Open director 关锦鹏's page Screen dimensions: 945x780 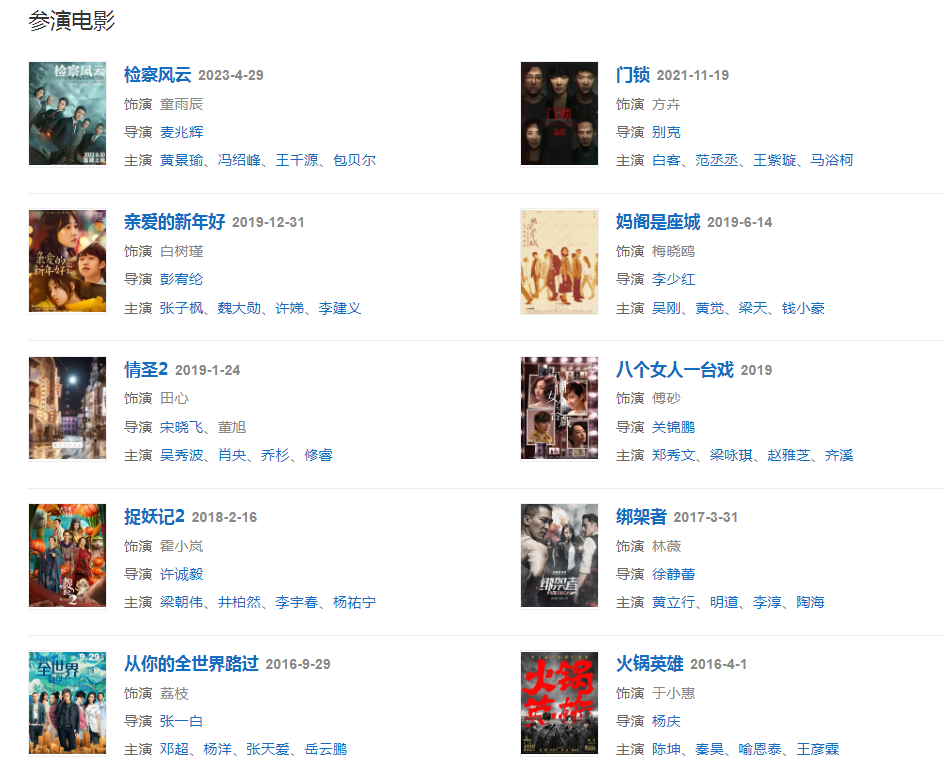click(673, 427)
